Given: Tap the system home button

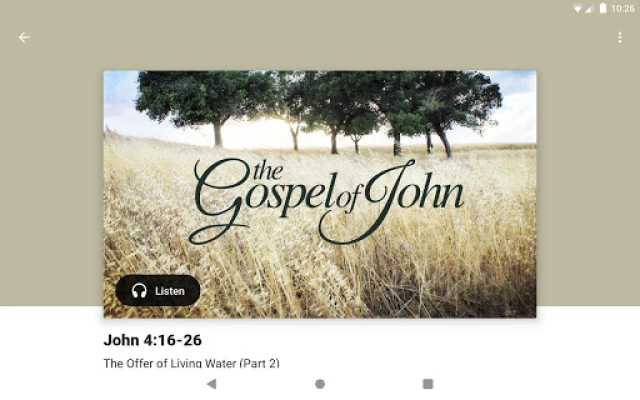Looking at the screenshot, I should click(320, 384).
